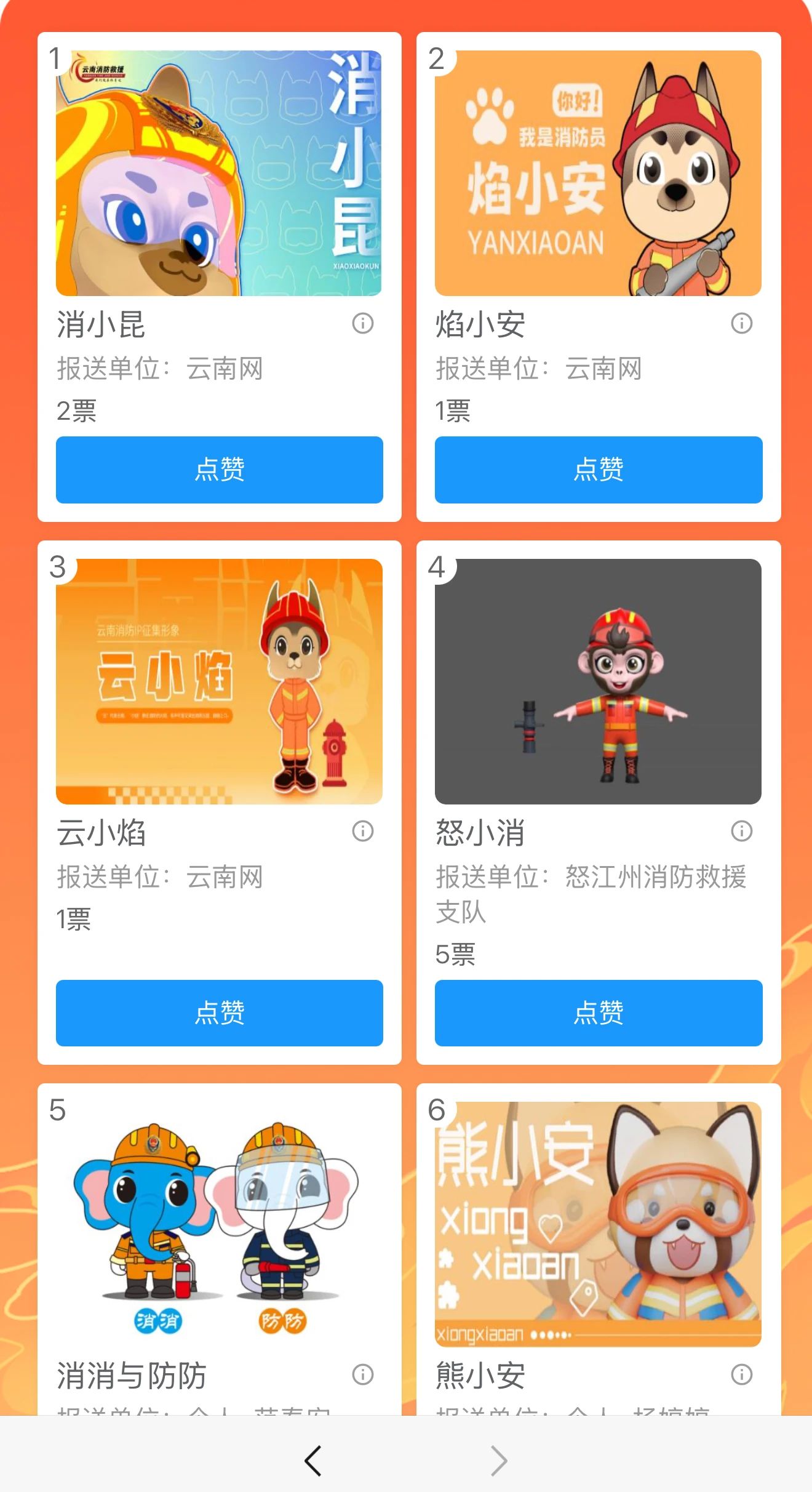Viewport: 812px width, 1492px height.
Task: Go forward with the right arrow
Action: [499, 1461]
